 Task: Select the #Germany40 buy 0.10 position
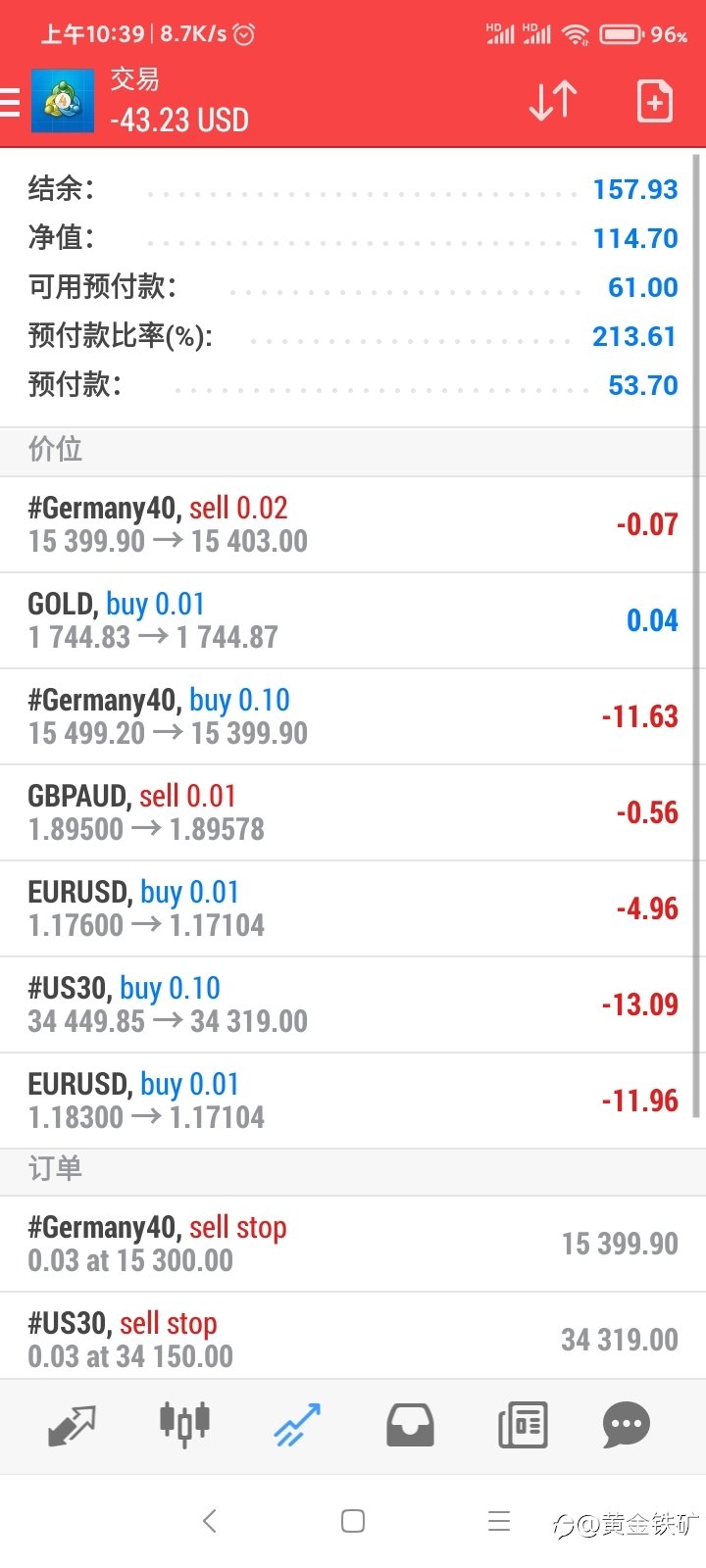[x=353, y=716]
